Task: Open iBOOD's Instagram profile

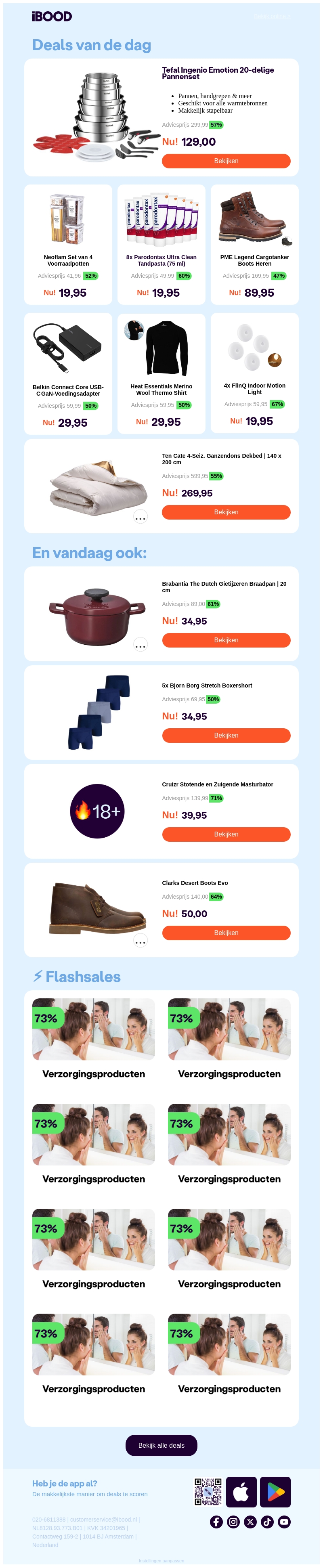Action: [234, 1522]
